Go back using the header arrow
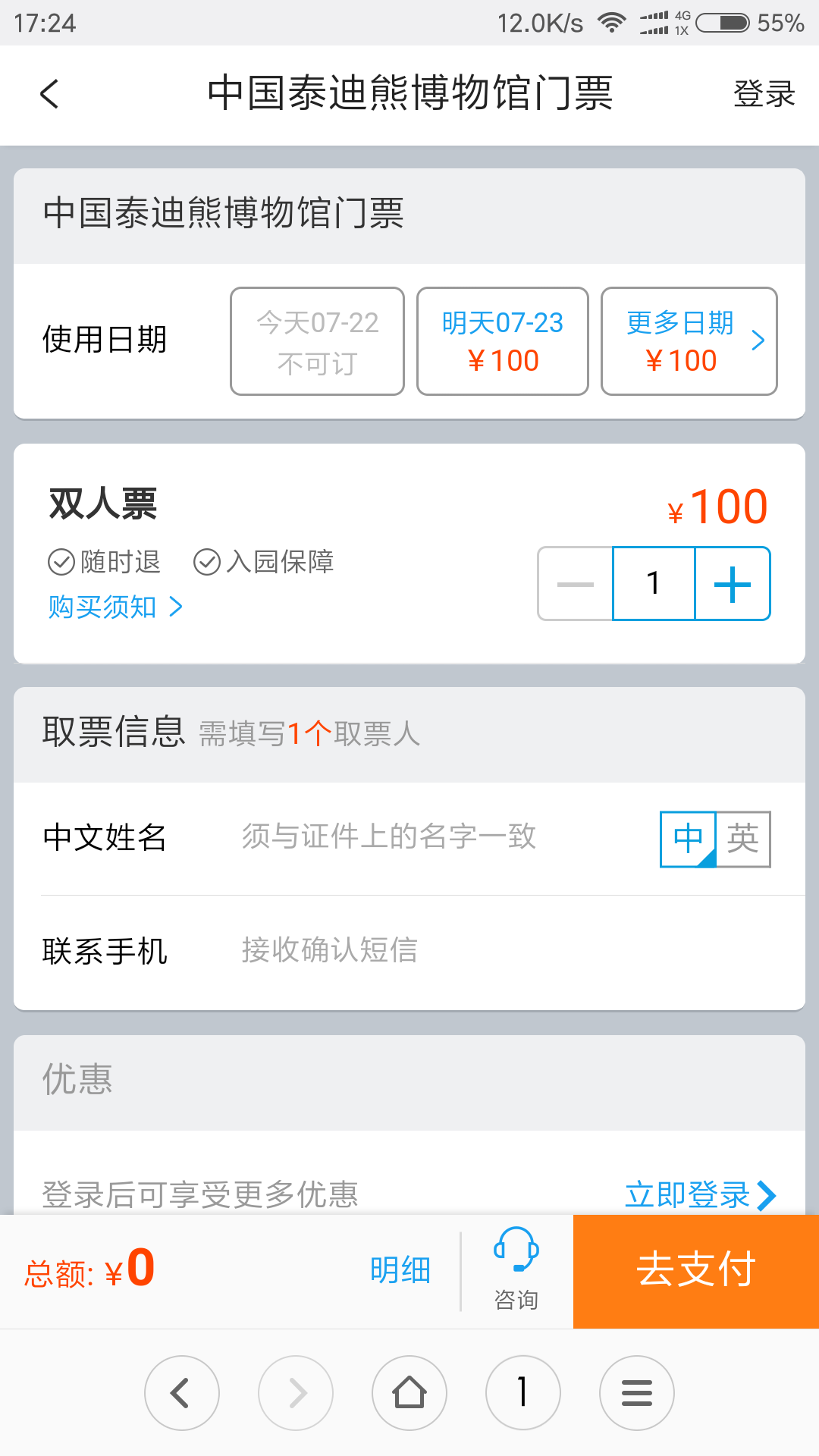The image size is (819, 1456). coord(49,94)
